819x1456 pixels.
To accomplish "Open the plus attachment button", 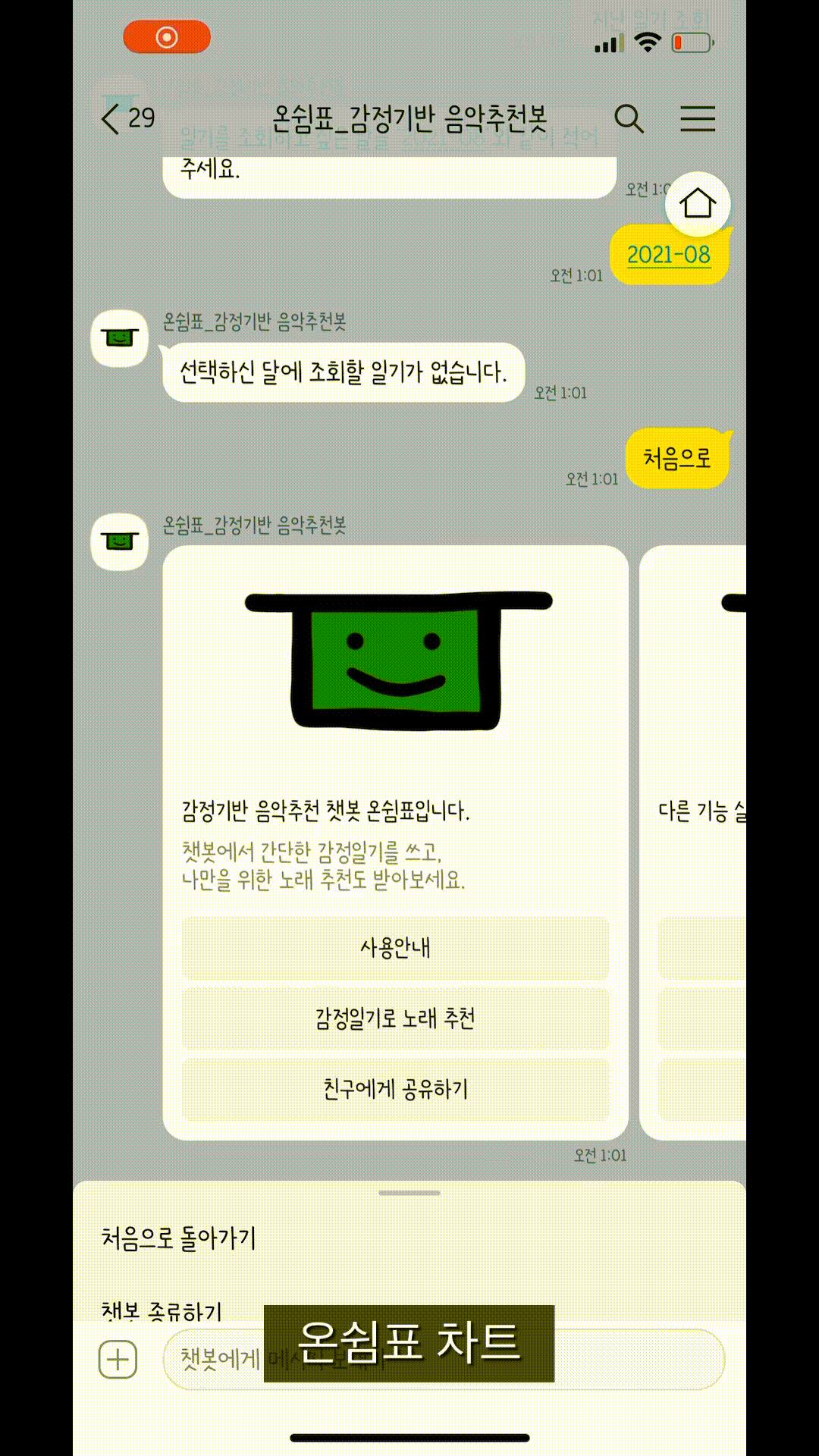I will click(118, 1359).
